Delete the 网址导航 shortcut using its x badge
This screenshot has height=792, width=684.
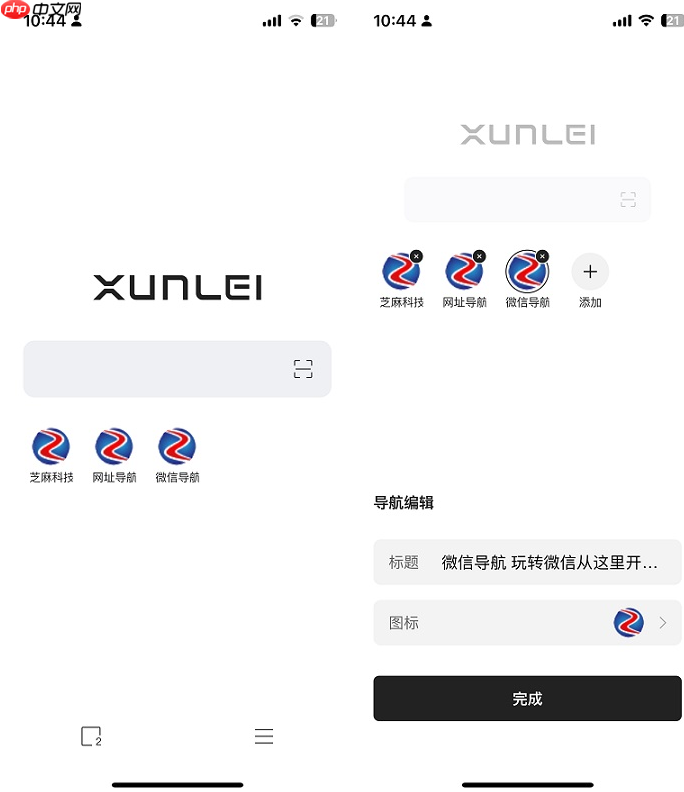click(x=479, y=256)
